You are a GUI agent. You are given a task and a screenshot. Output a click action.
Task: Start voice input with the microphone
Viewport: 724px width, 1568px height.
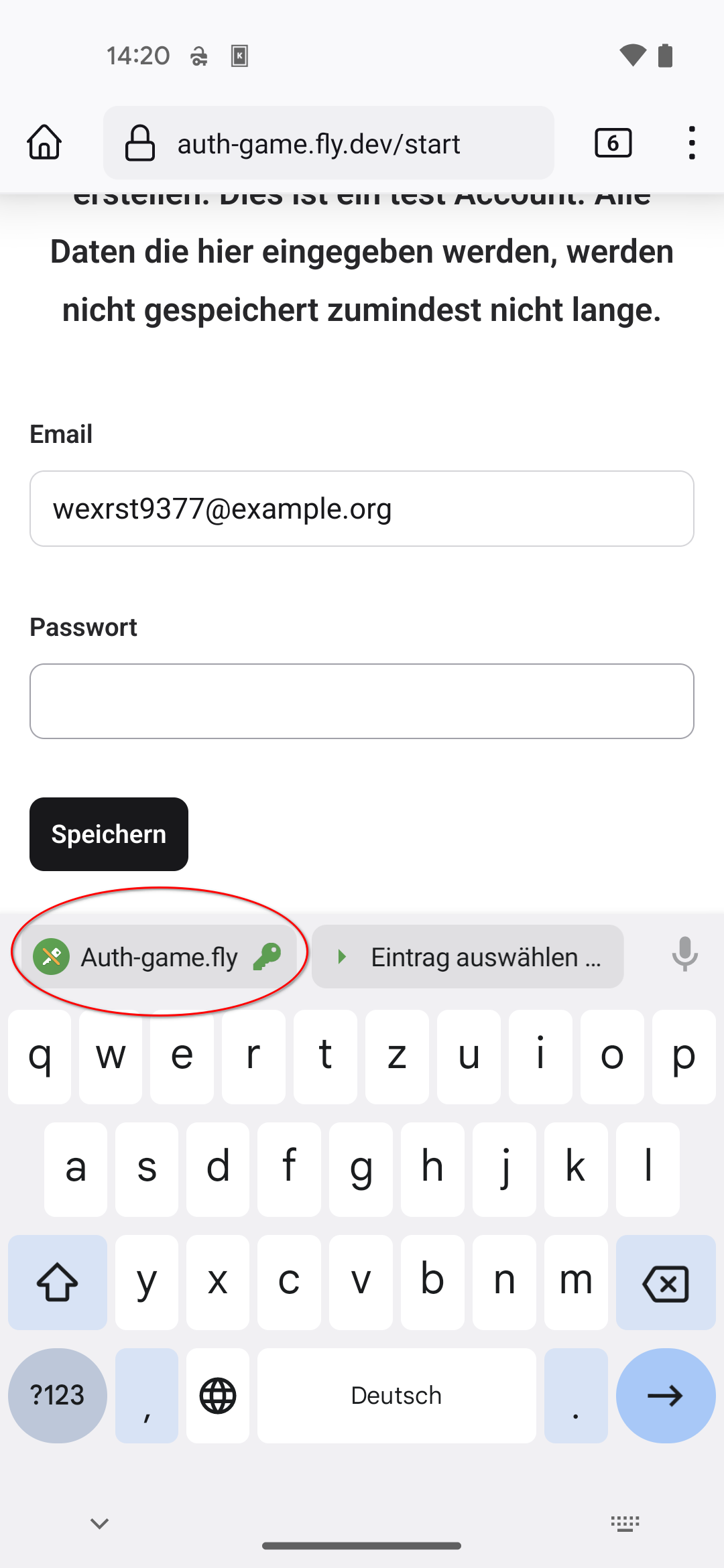tap(684, 954)
